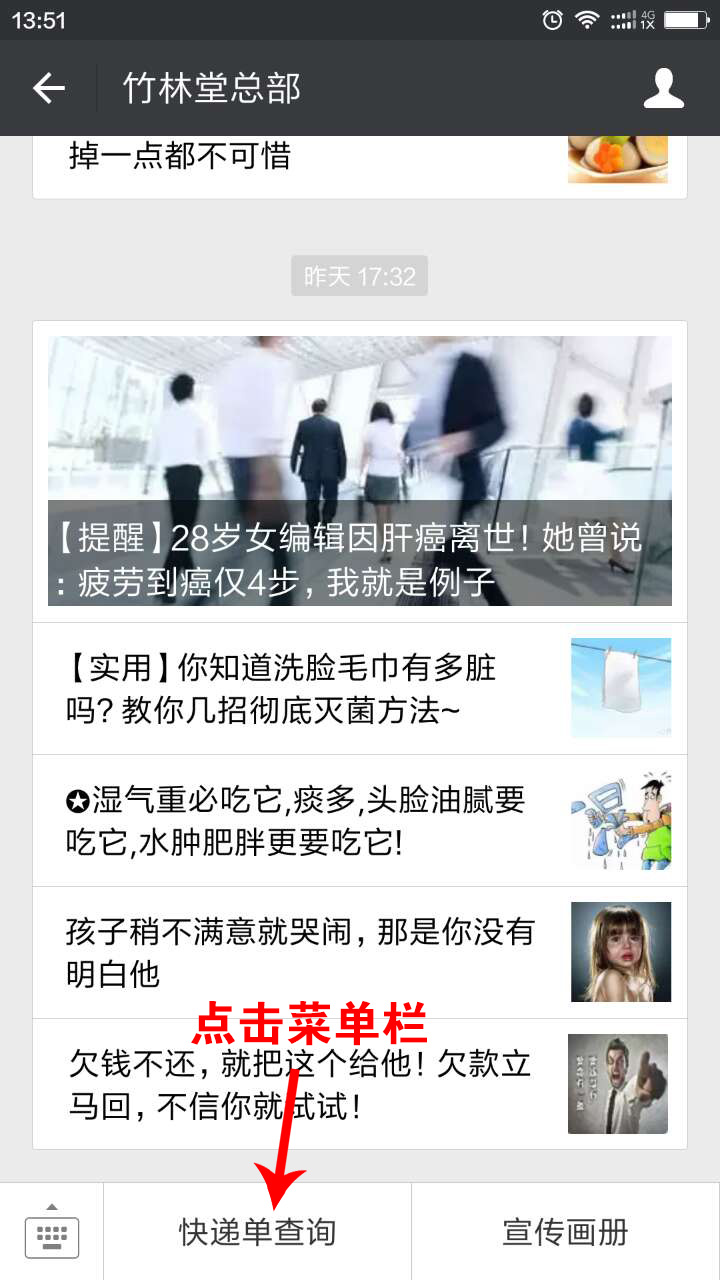Open article on 洗脸毛巾有多脏
720x1280 pixels.
(360, 689)
